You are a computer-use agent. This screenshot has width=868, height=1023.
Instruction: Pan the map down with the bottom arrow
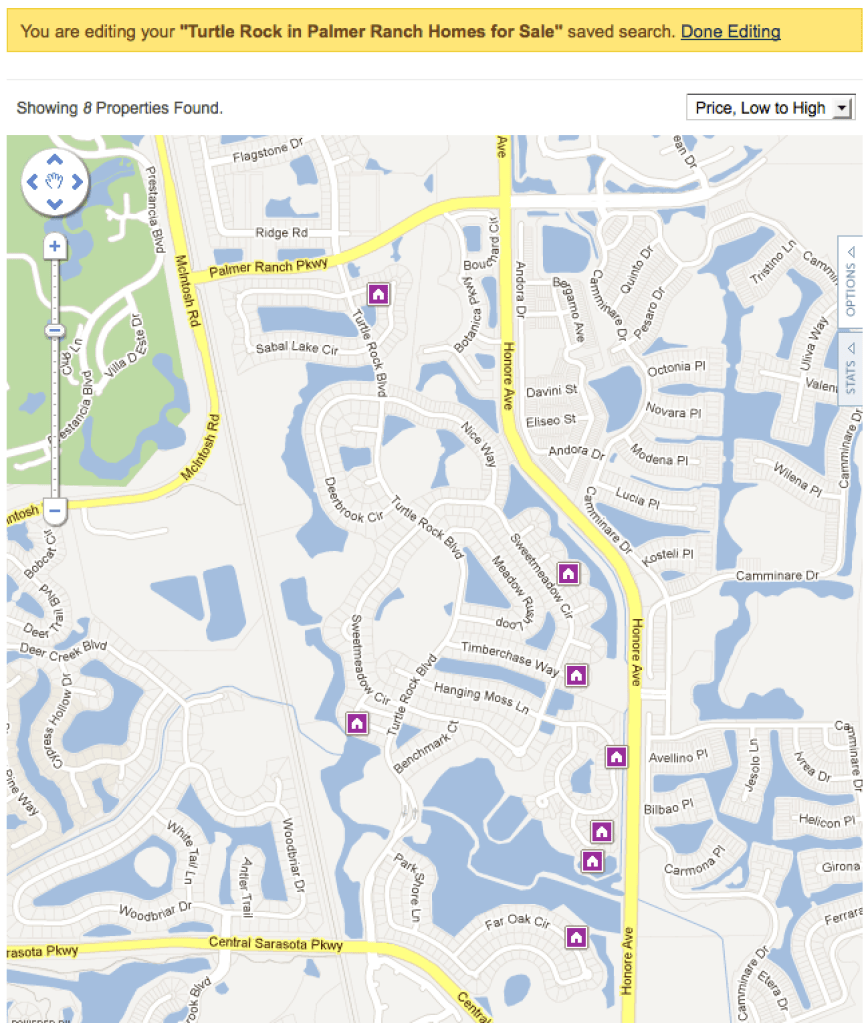coord(55,204)
